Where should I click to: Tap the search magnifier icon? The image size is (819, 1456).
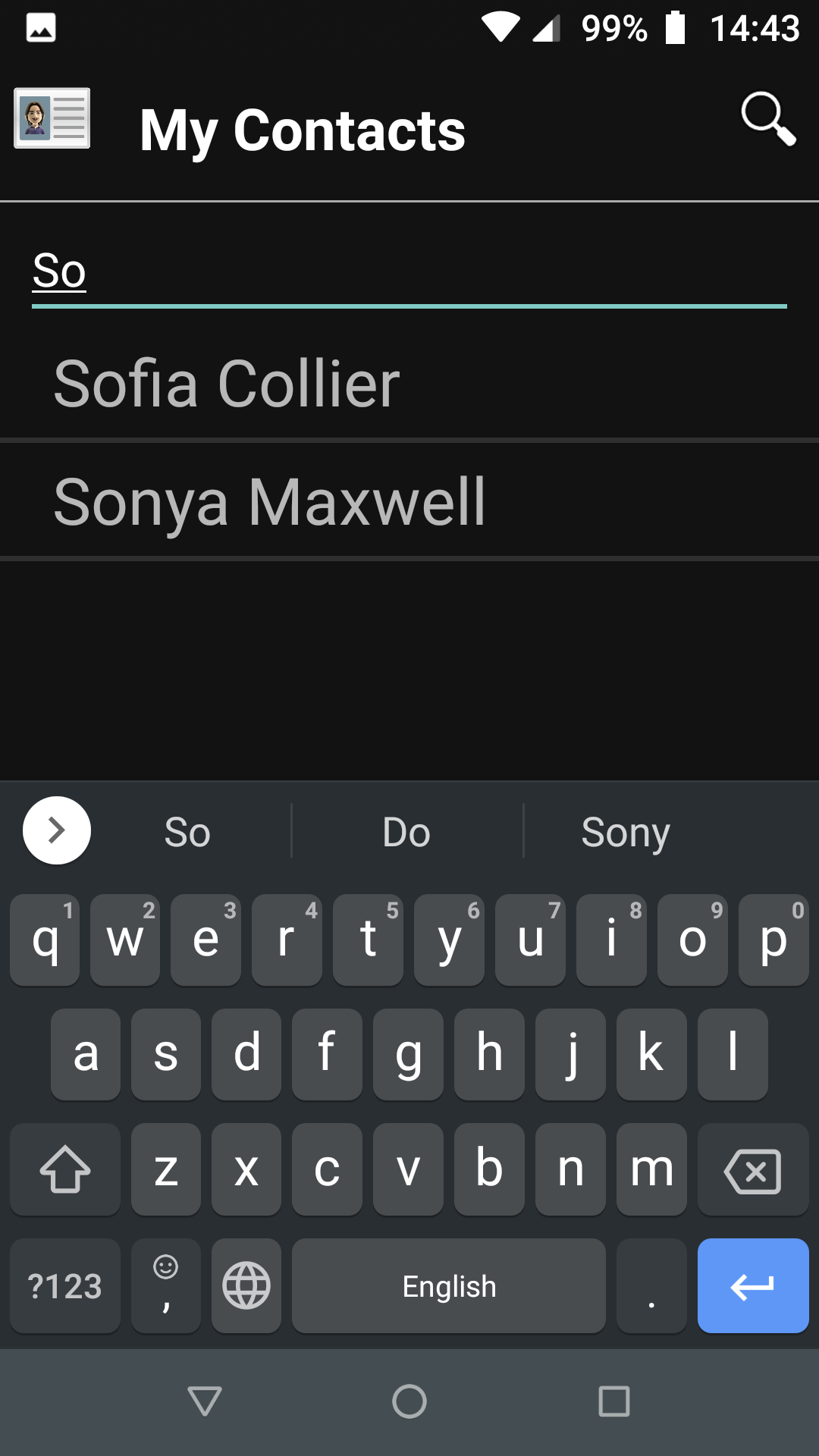[767, 119]
